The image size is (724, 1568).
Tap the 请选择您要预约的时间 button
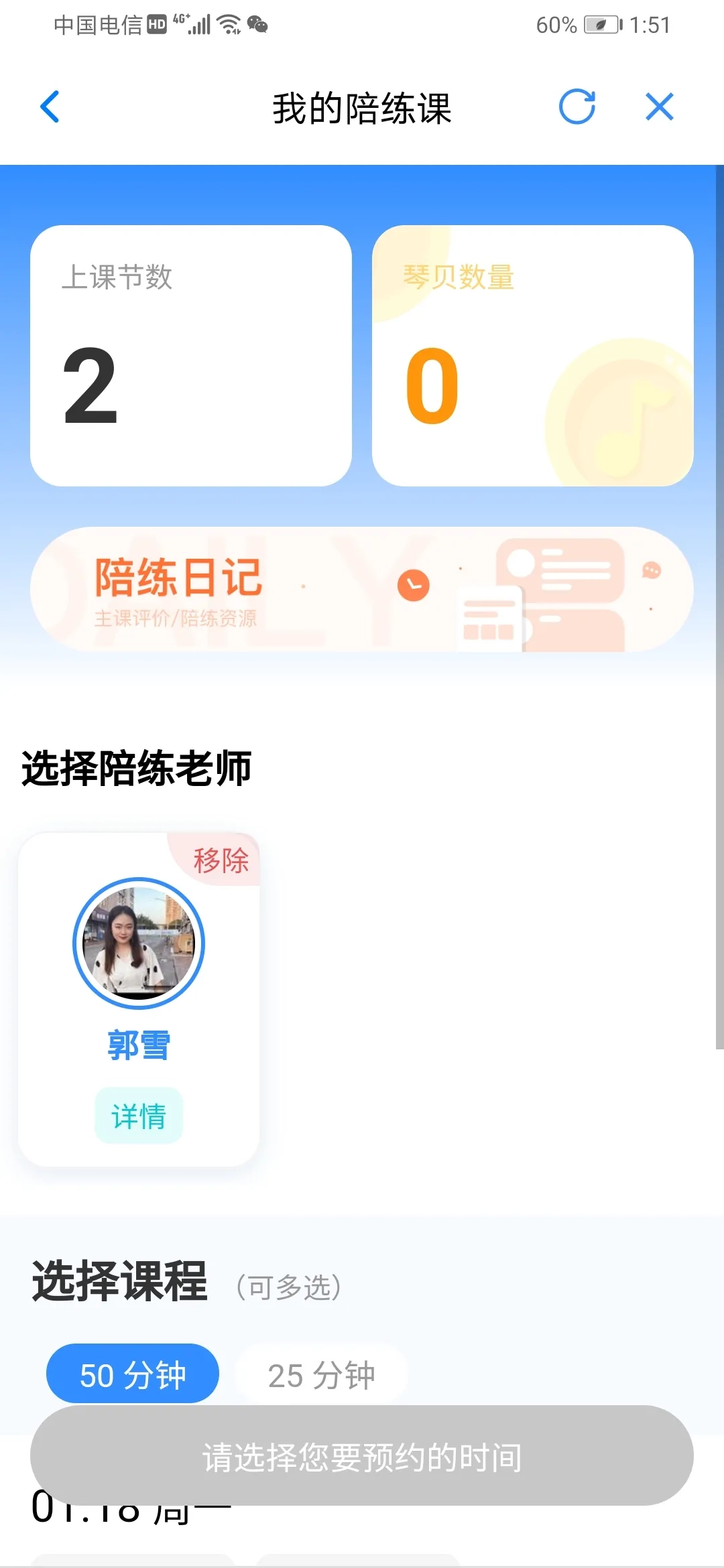click(362, 1456)
